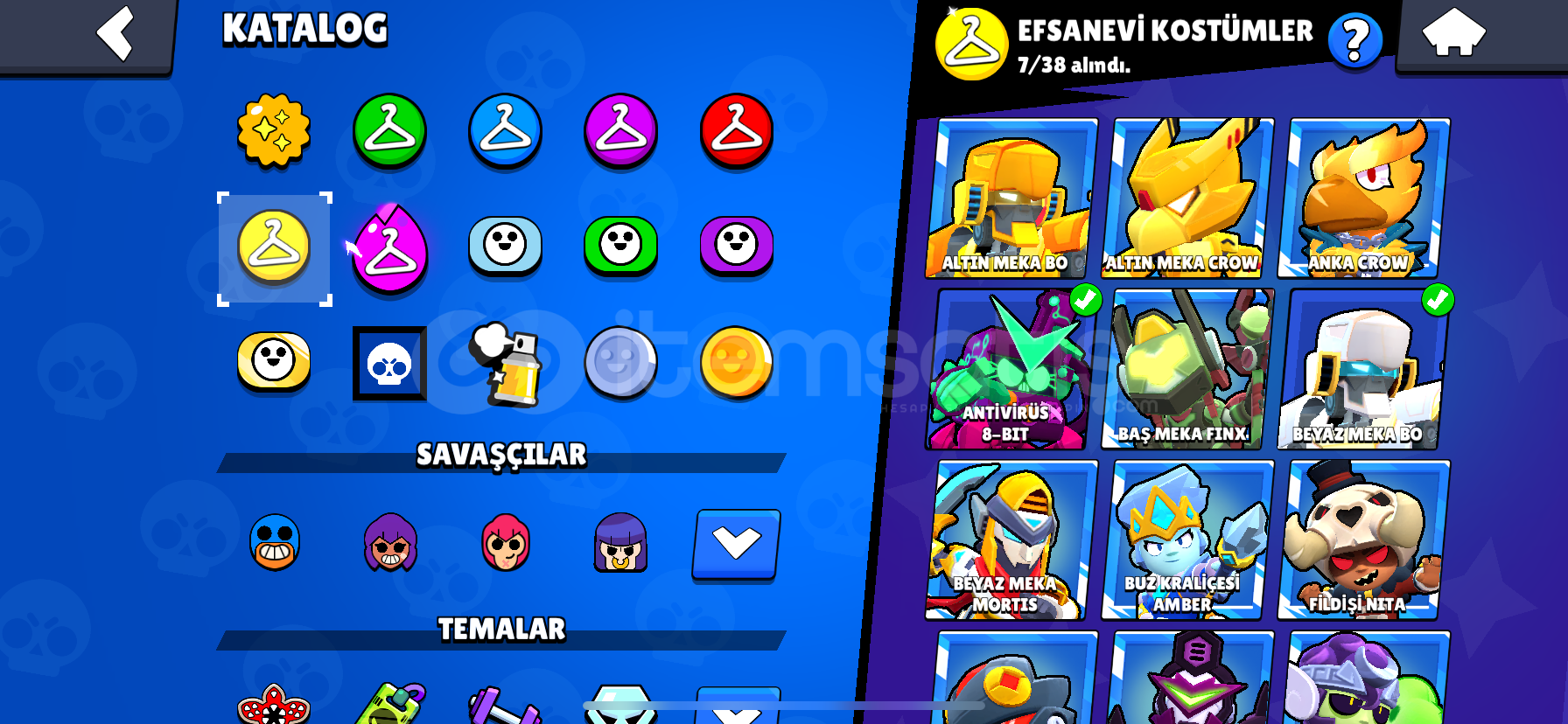Screen dimensions: 1568x724
Task: View the Anka Crow skin
Action: click(x=1362, y=199)
